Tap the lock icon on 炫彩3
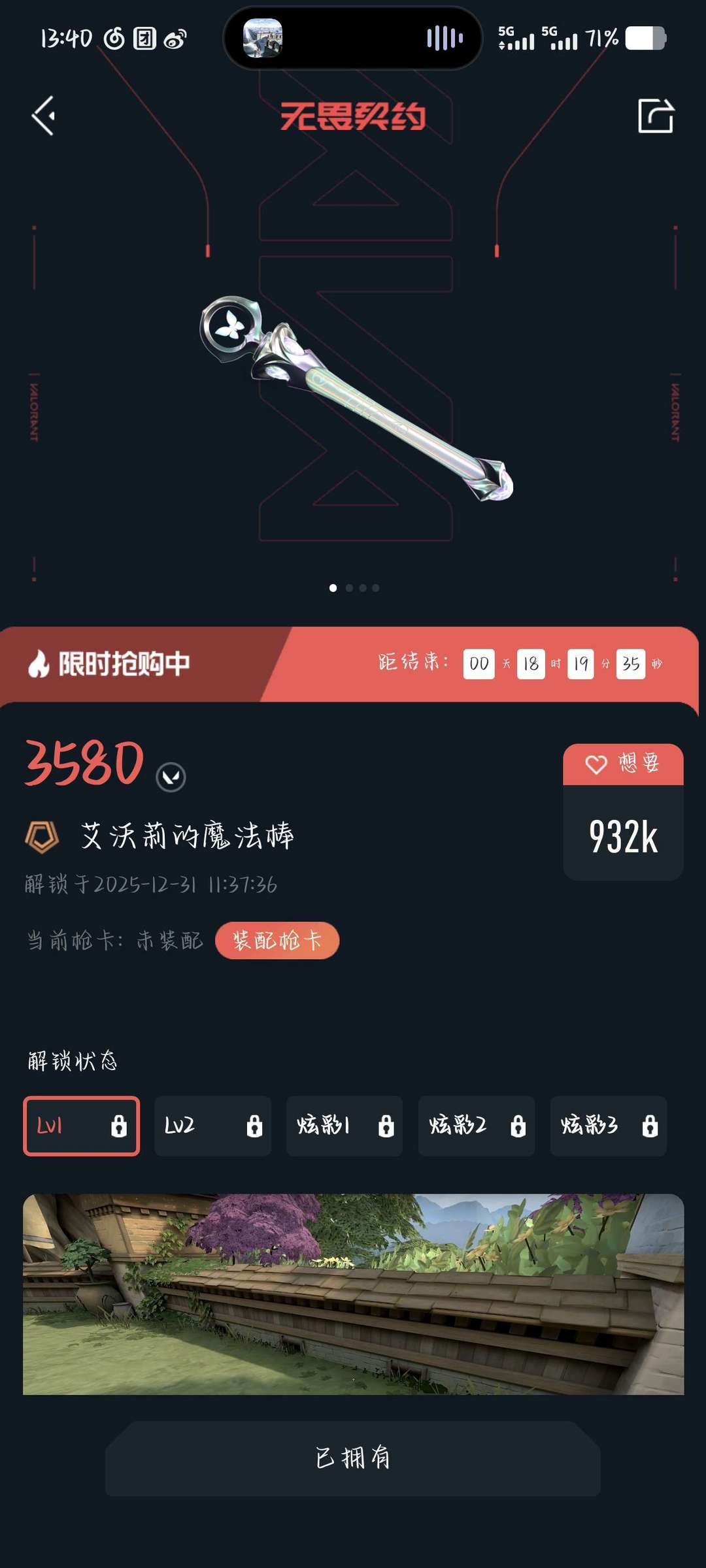This screenshot has height=1568, width=706. (650, 1126)
